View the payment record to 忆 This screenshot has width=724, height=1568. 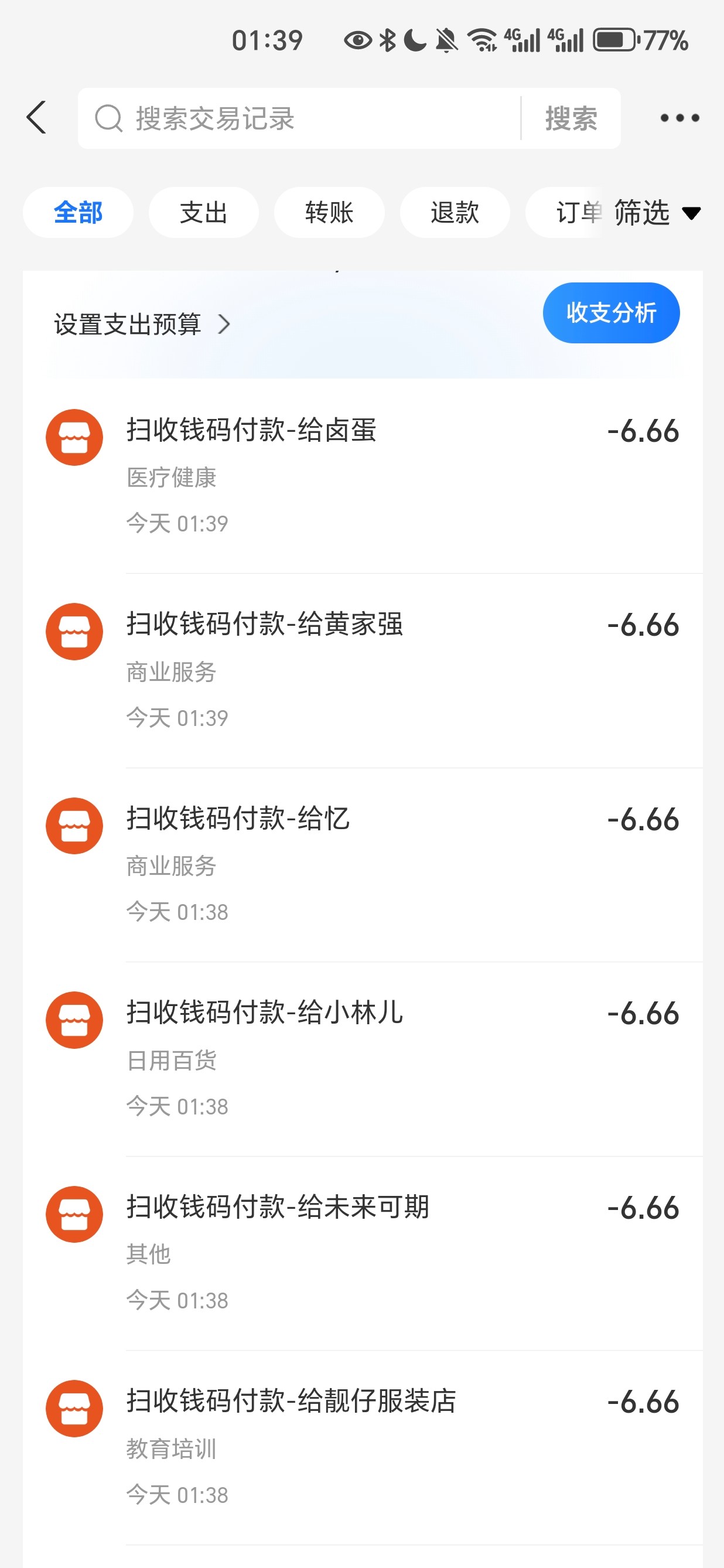click(x=362, y=864)
